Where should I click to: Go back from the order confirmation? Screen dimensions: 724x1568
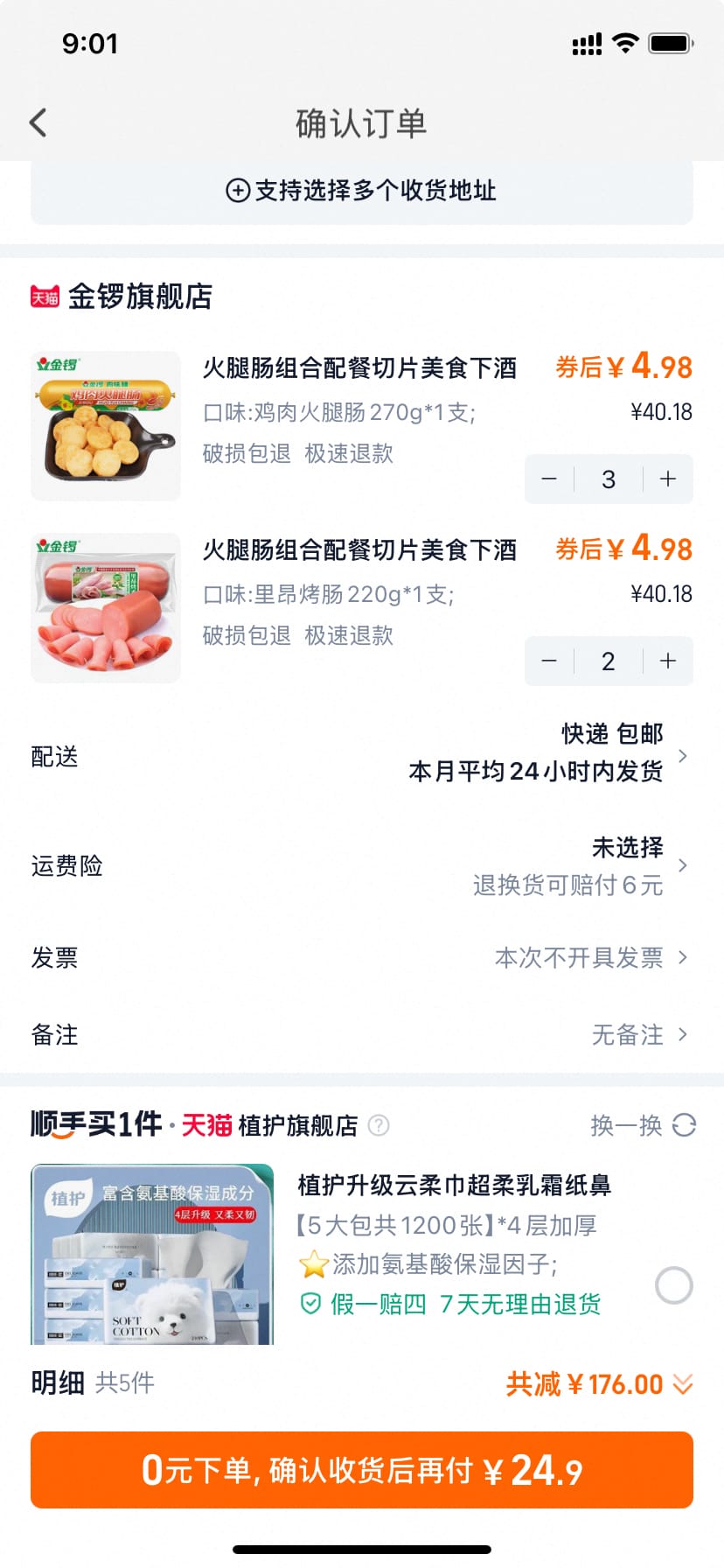click(x=38, y=123)
